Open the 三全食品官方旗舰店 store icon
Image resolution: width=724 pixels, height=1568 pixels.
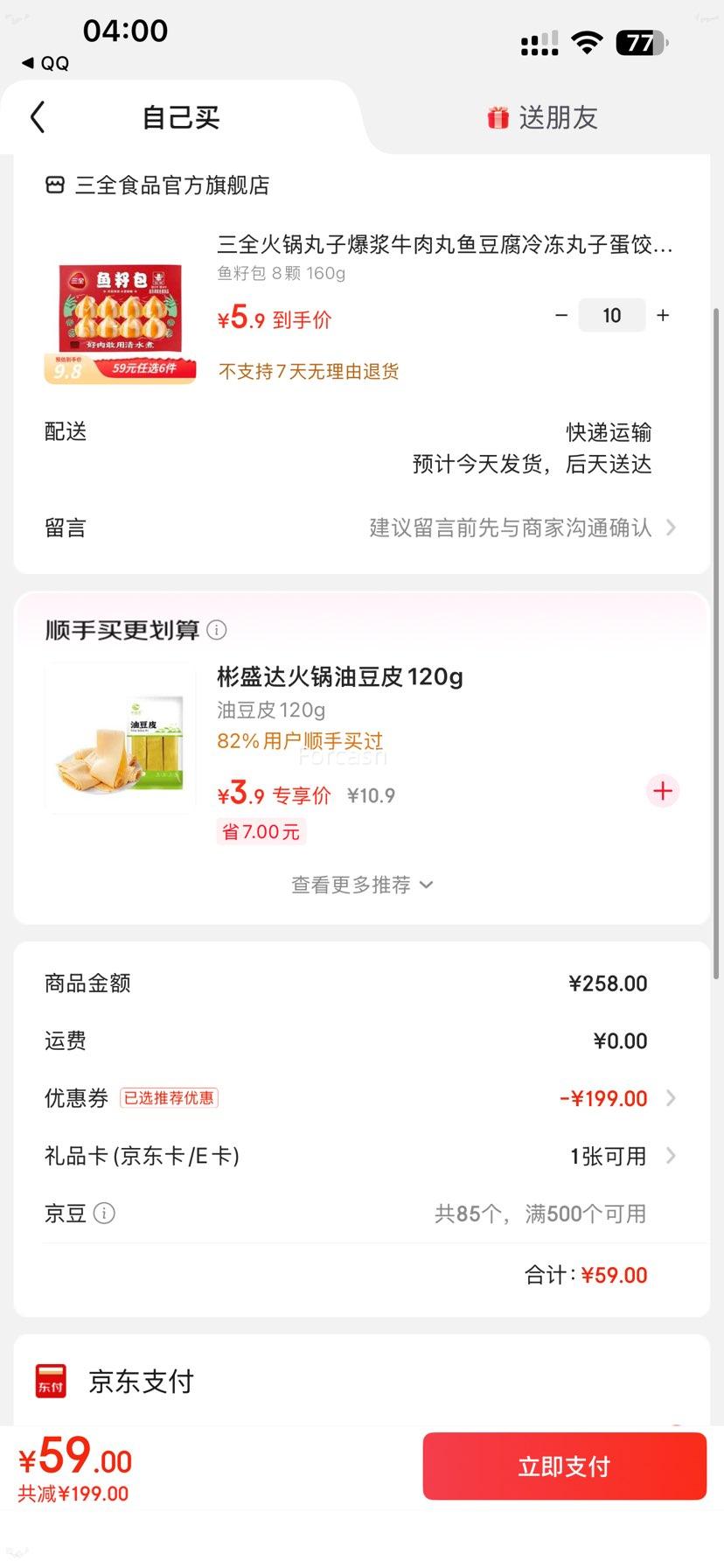pos(54,185)
